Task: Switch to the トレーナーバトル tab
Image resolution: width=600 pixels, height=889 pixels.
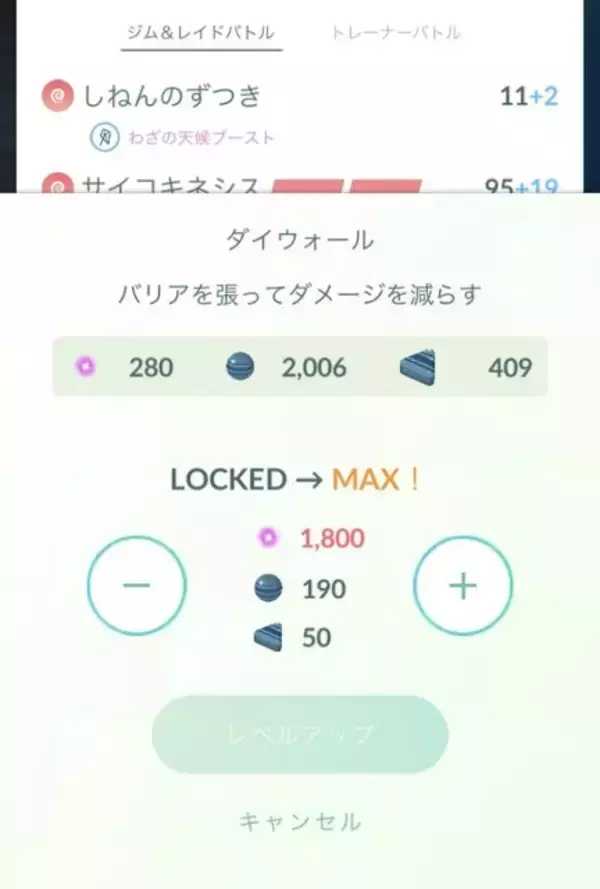Action: pos(395,33)
